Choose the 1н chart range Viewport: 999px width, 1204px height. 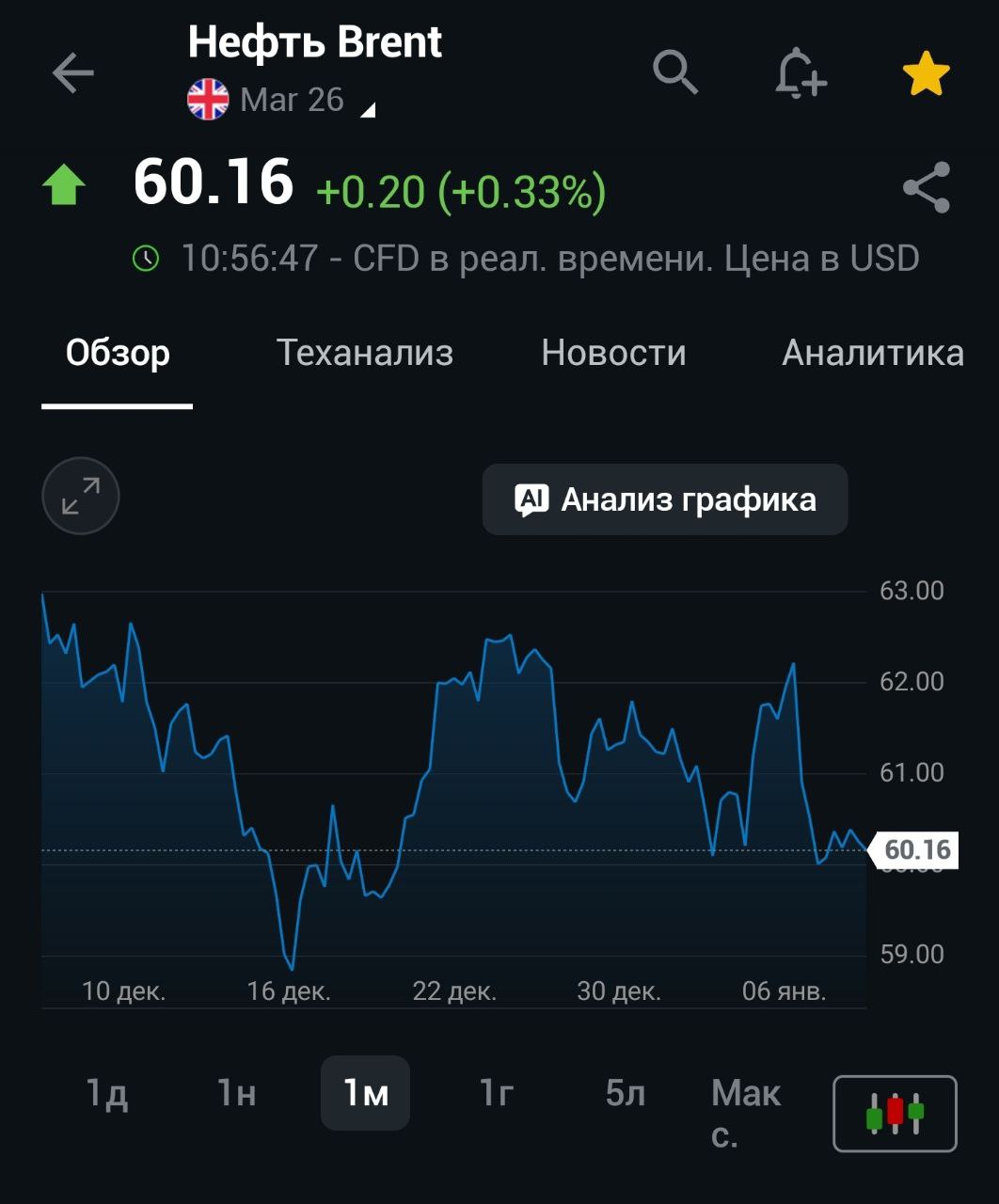point(236,1093)
